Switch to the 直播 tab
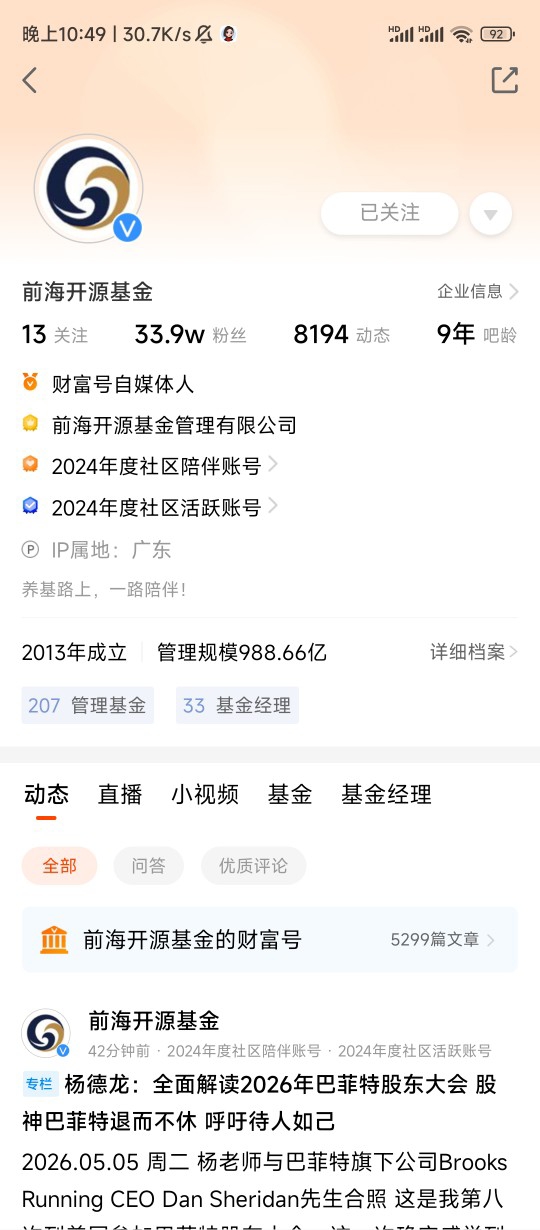Screen dimensions: 540x1230 click(x=120, y=794)
